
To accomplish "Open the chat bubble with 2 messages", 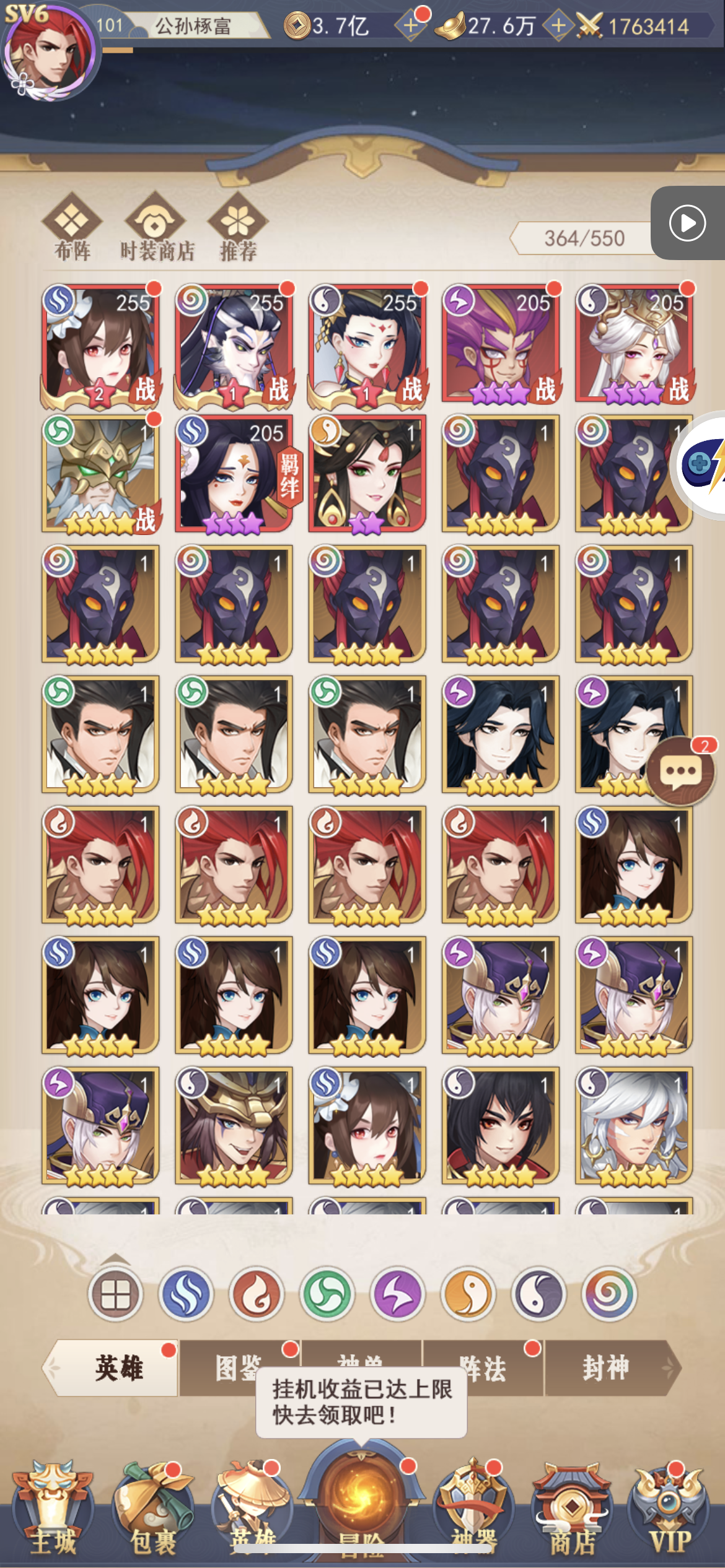I will pyautogui.click(x=681, y=771).
